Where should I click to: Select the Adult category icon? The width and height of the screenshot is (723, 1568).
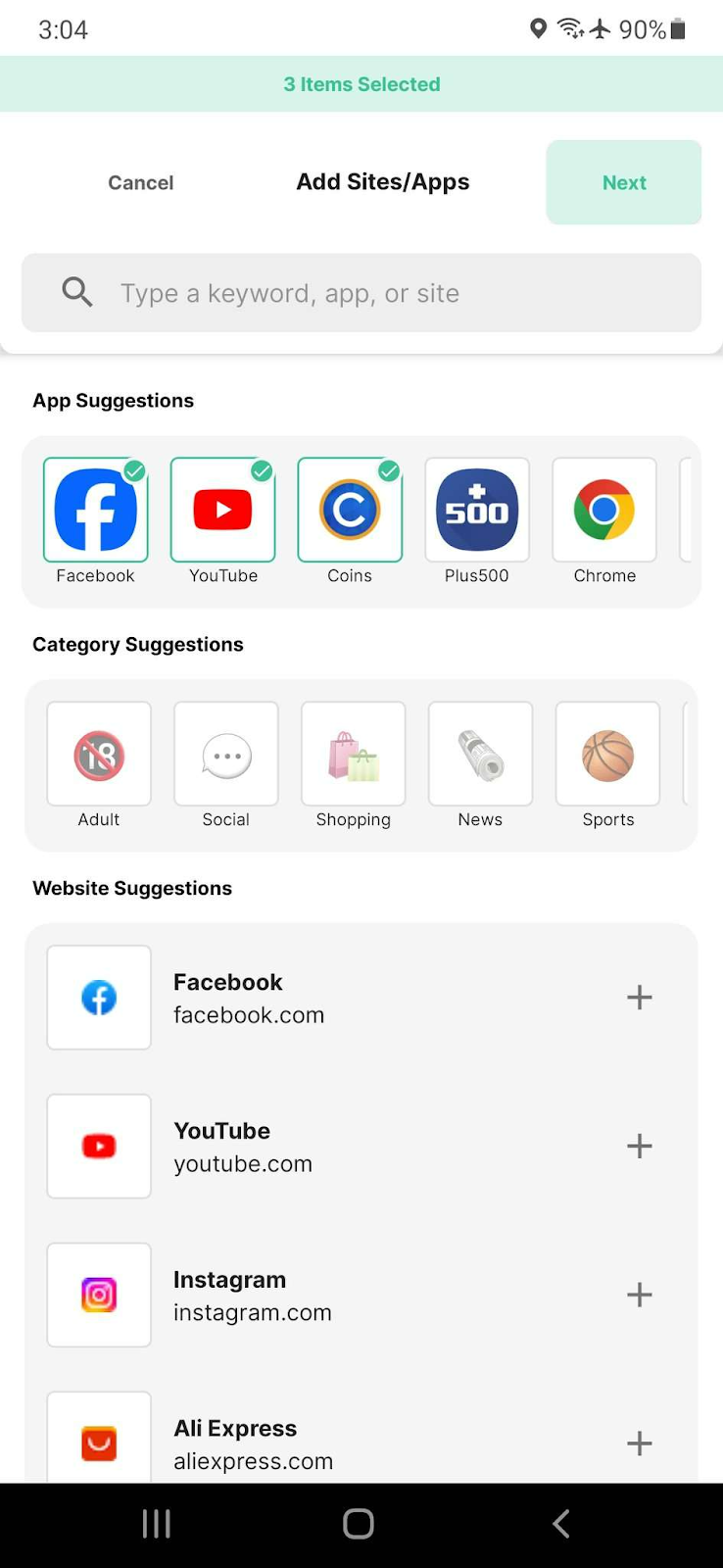coord(98,754)
